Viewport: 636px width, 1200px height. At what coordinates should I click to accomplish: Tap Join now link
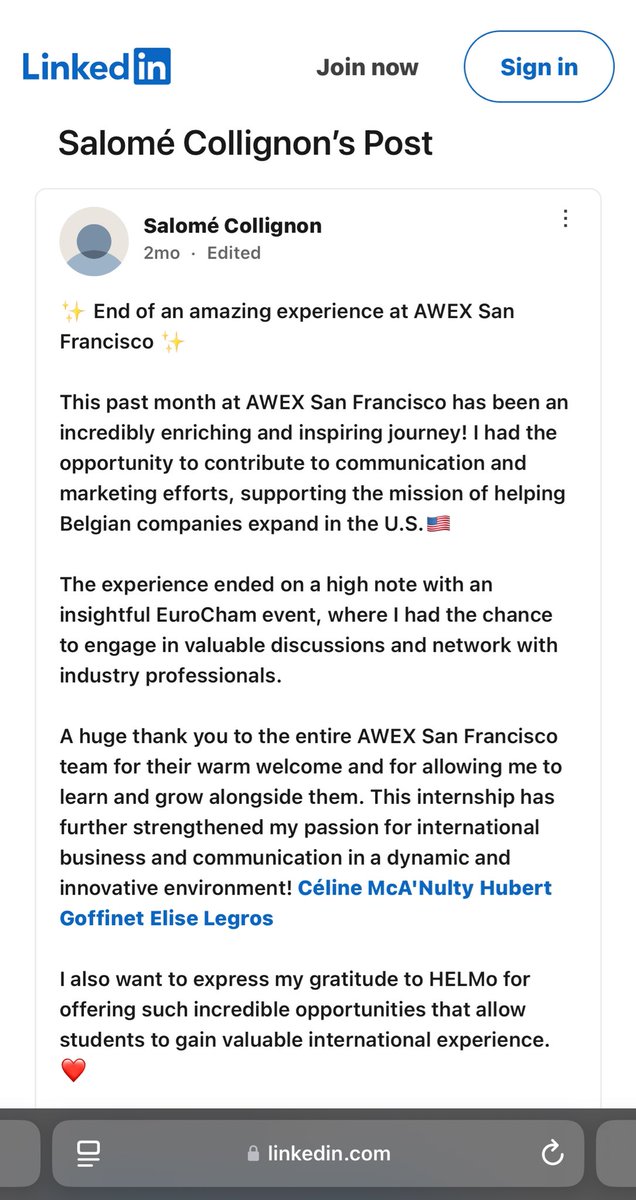[x=367, y=68]
